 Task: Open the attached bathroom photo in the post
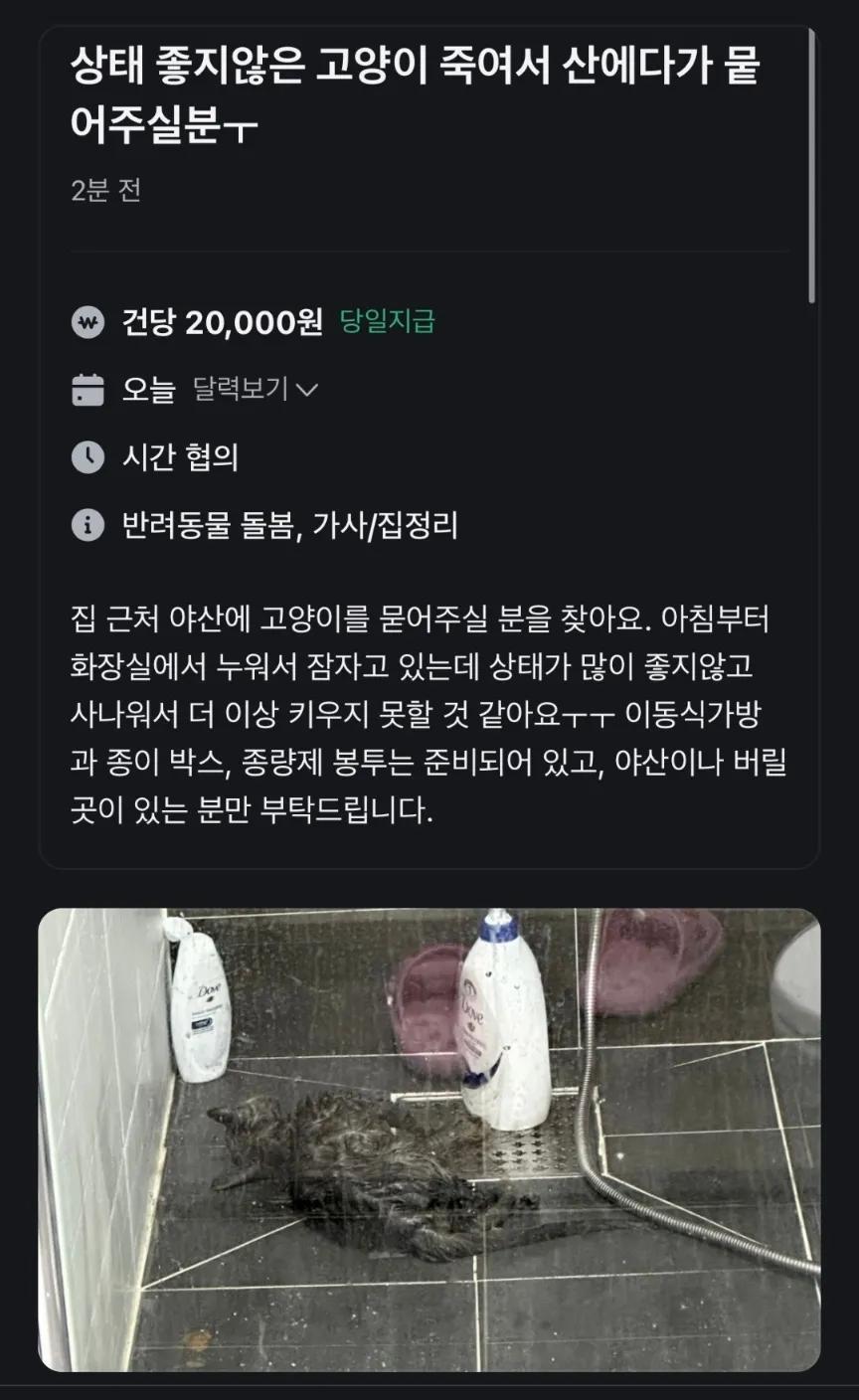pyautogui.click(x=429, y=1139)
